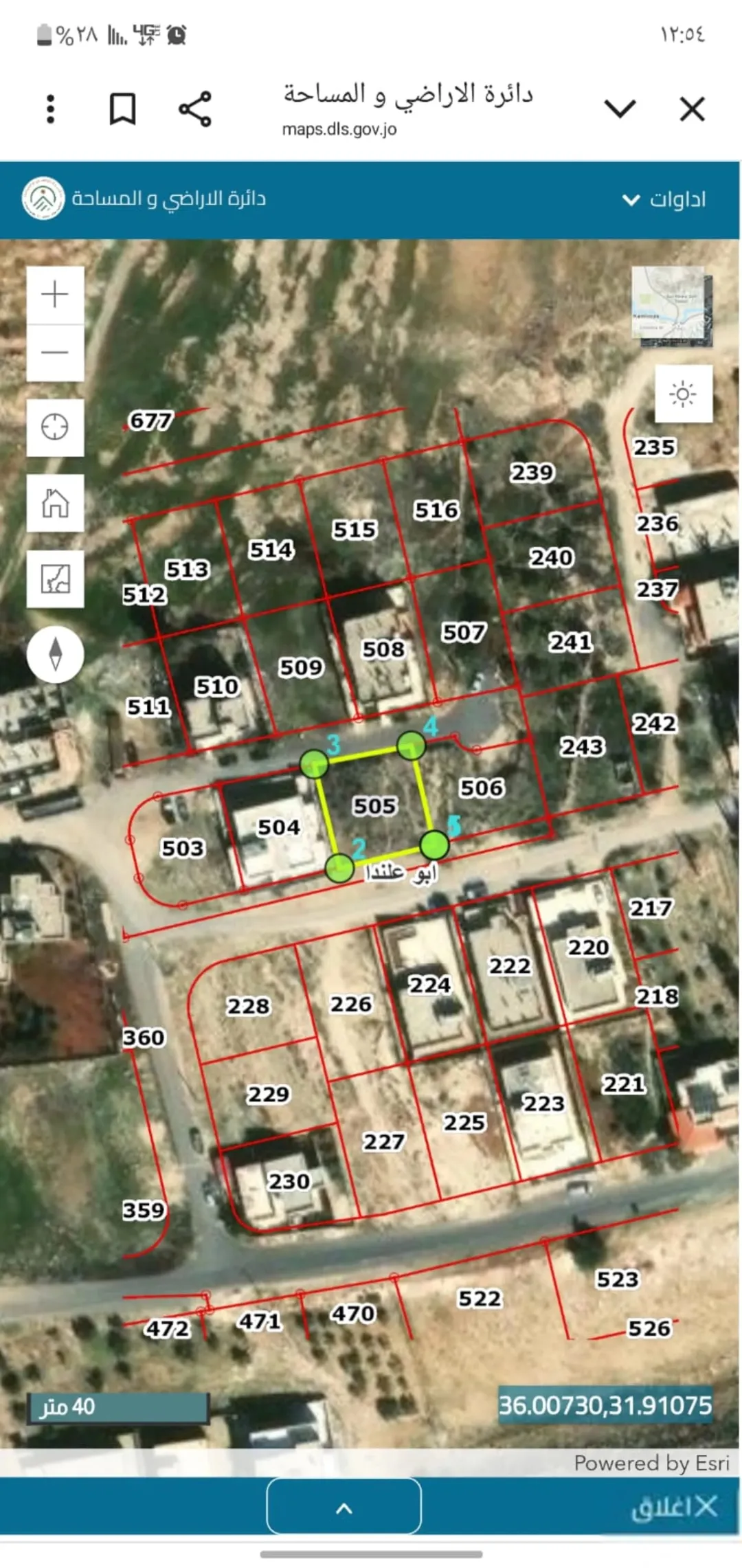Expand the page title chevron
The image size is (742, 1568).
[x=620, y=109]
